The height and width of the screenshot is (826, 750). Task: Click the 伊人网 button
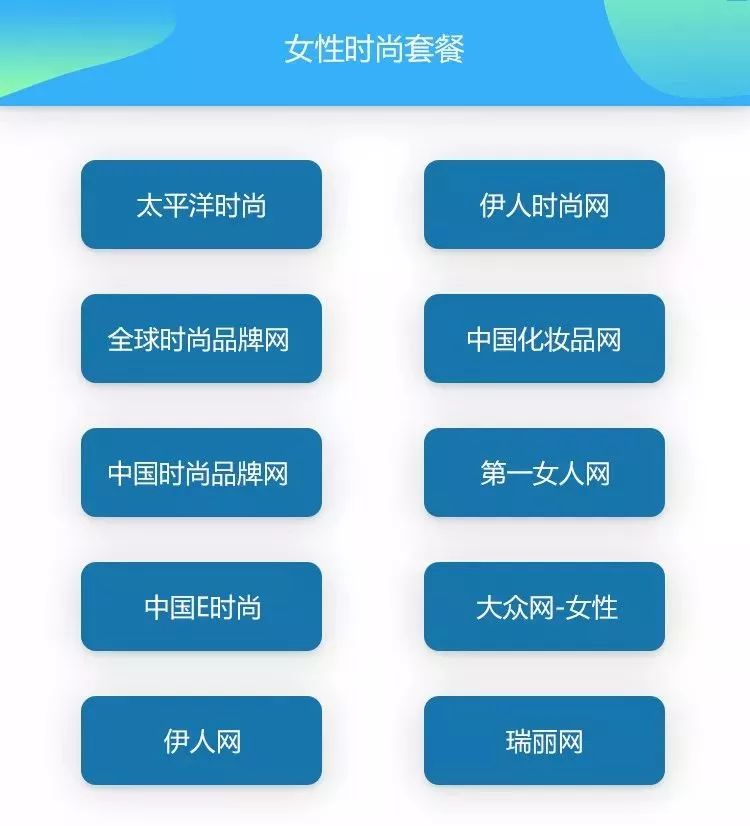pos(203,739)
